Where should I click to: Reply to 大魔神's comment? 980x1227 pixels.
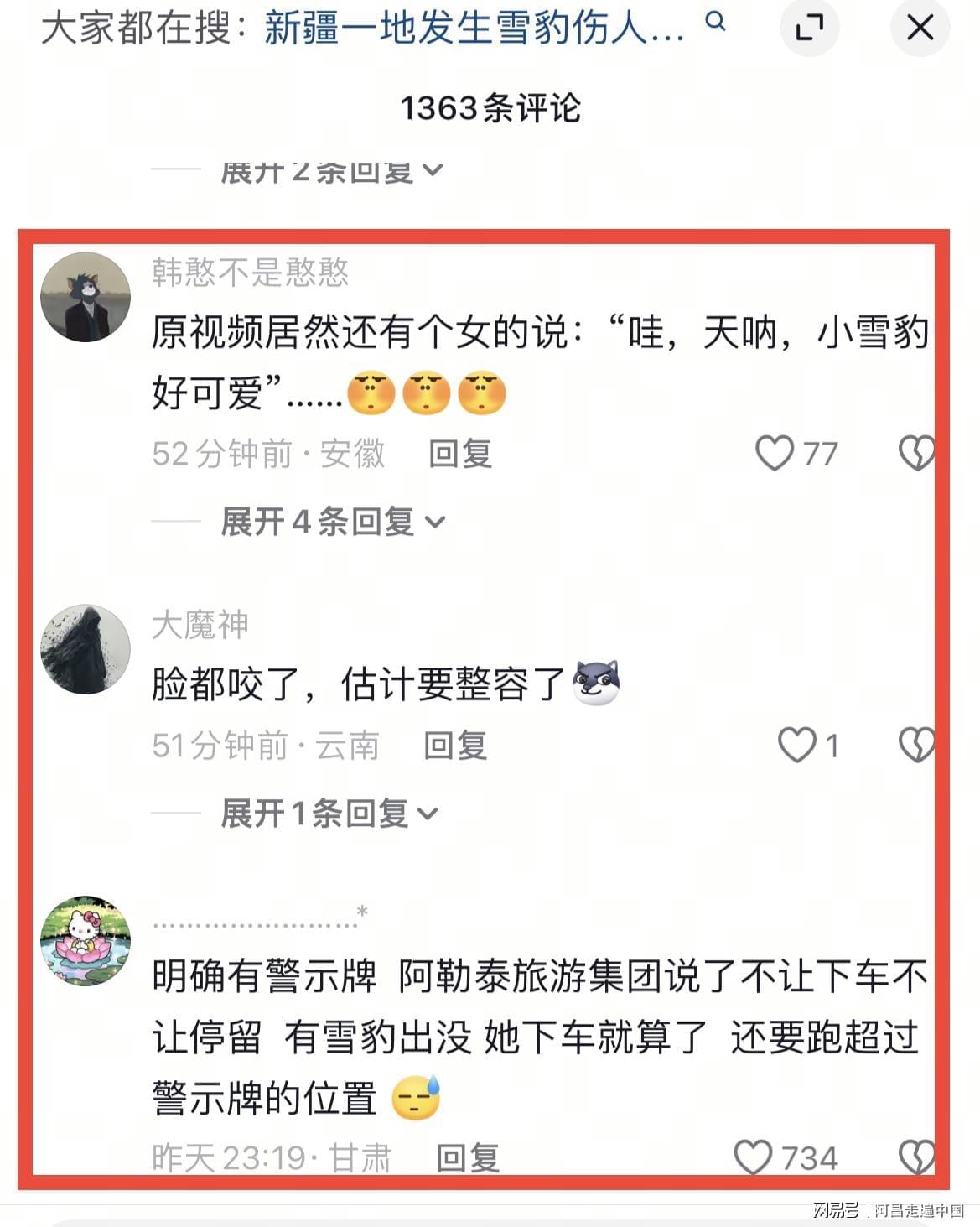(455, 745)
